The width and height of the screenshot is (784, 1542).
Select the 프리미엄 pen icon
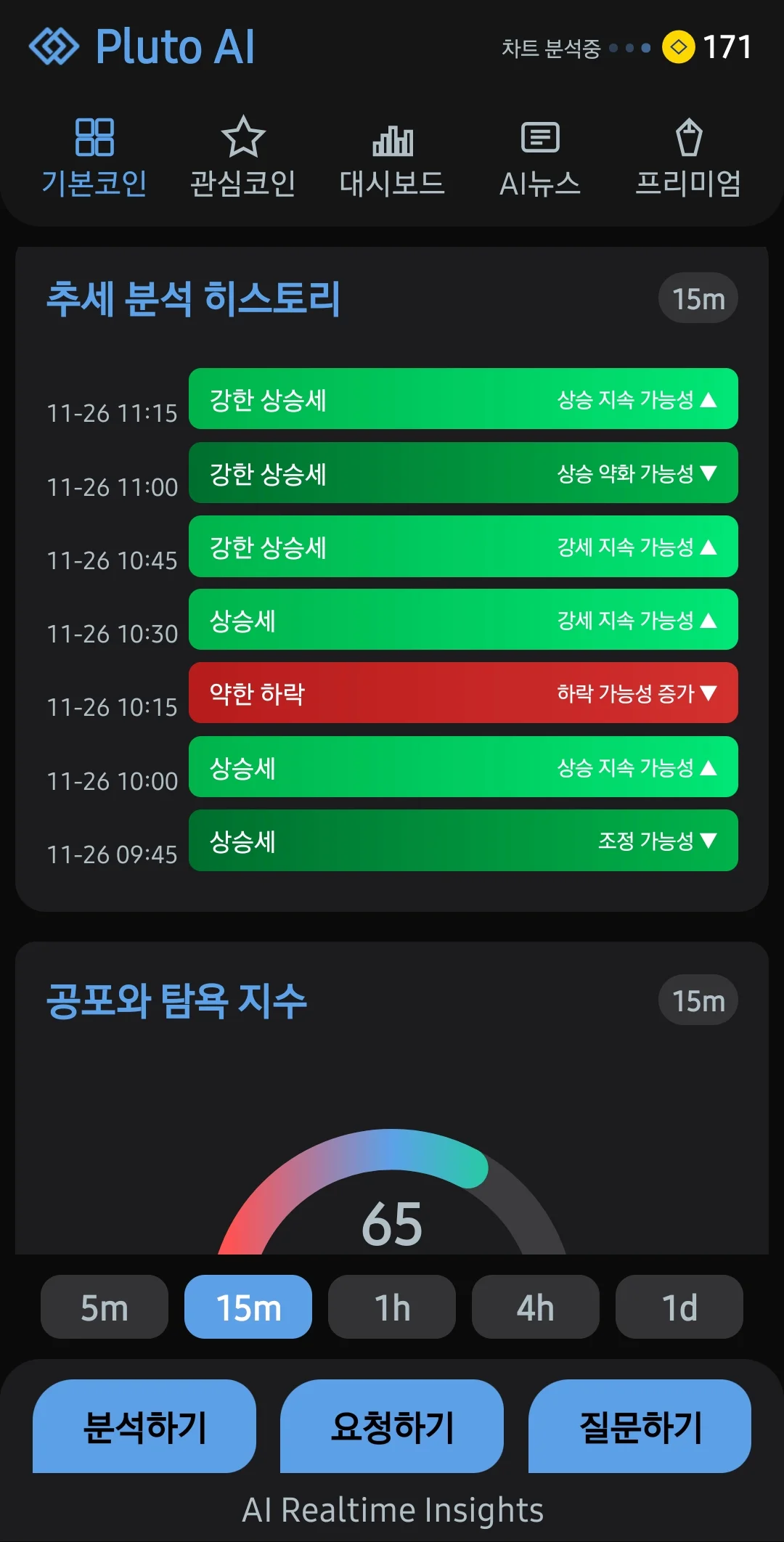tap(689, 138)
